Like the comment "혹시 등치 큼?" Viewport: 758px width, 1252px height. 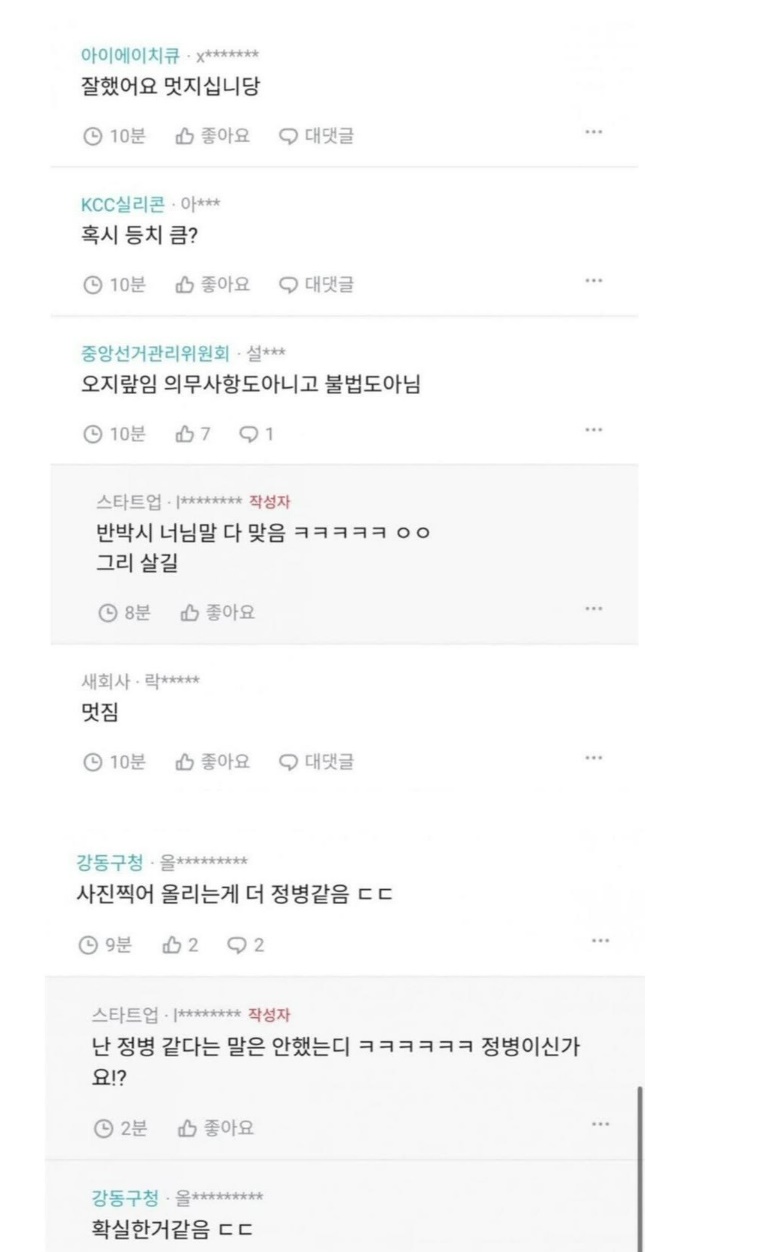click(212, 285)
